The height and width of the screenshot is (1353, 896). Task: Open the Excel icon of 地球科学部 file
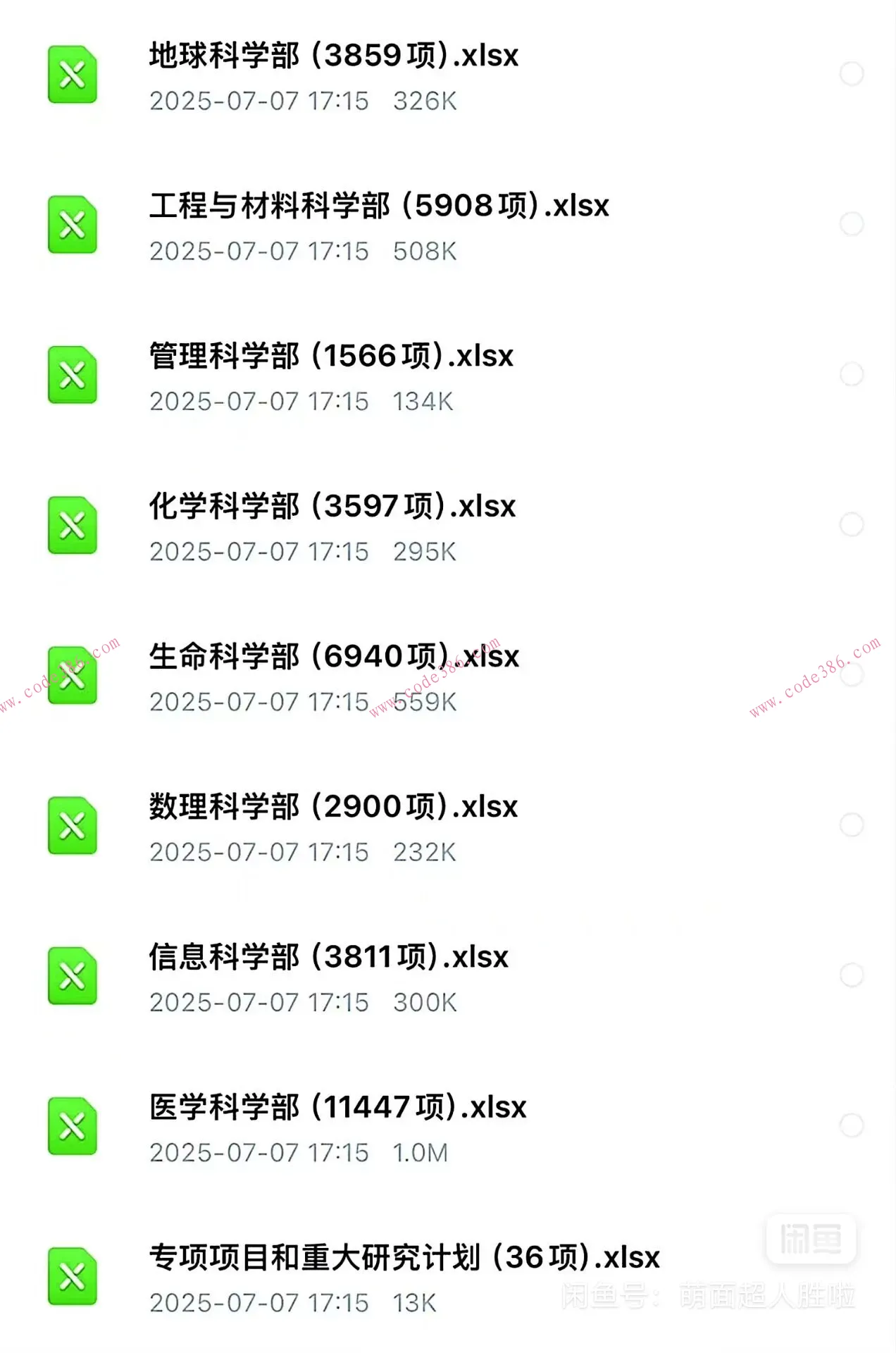(71, 75)
